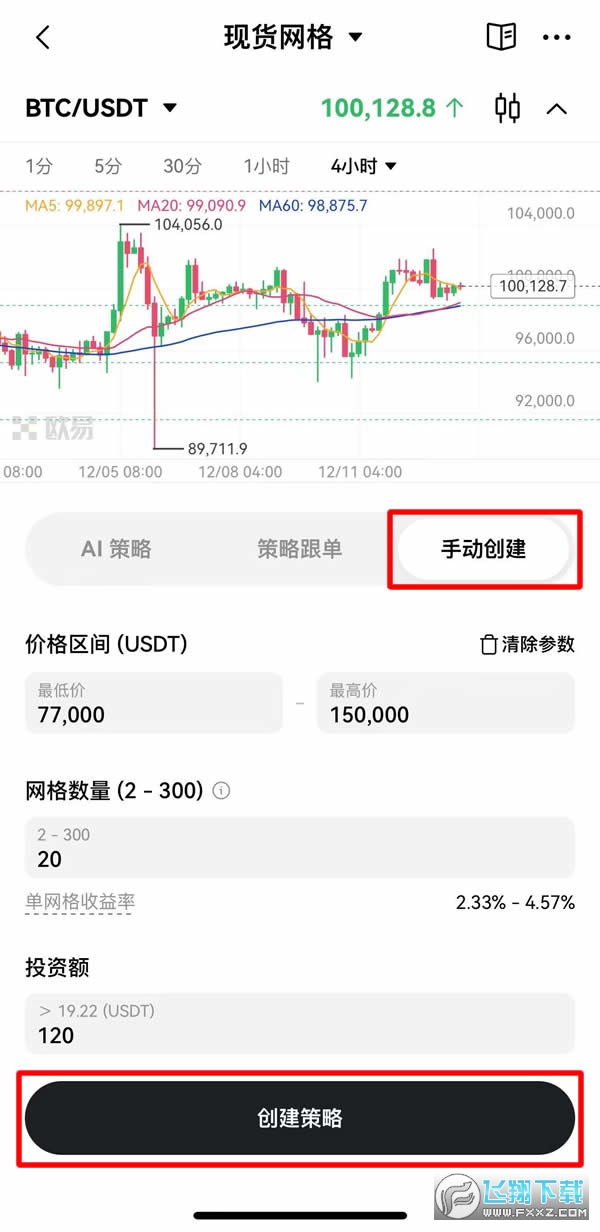The height and width of the screenshot is (1232, 600).
Task: Select the 手动创建 tab
Action: pos(484,549)
